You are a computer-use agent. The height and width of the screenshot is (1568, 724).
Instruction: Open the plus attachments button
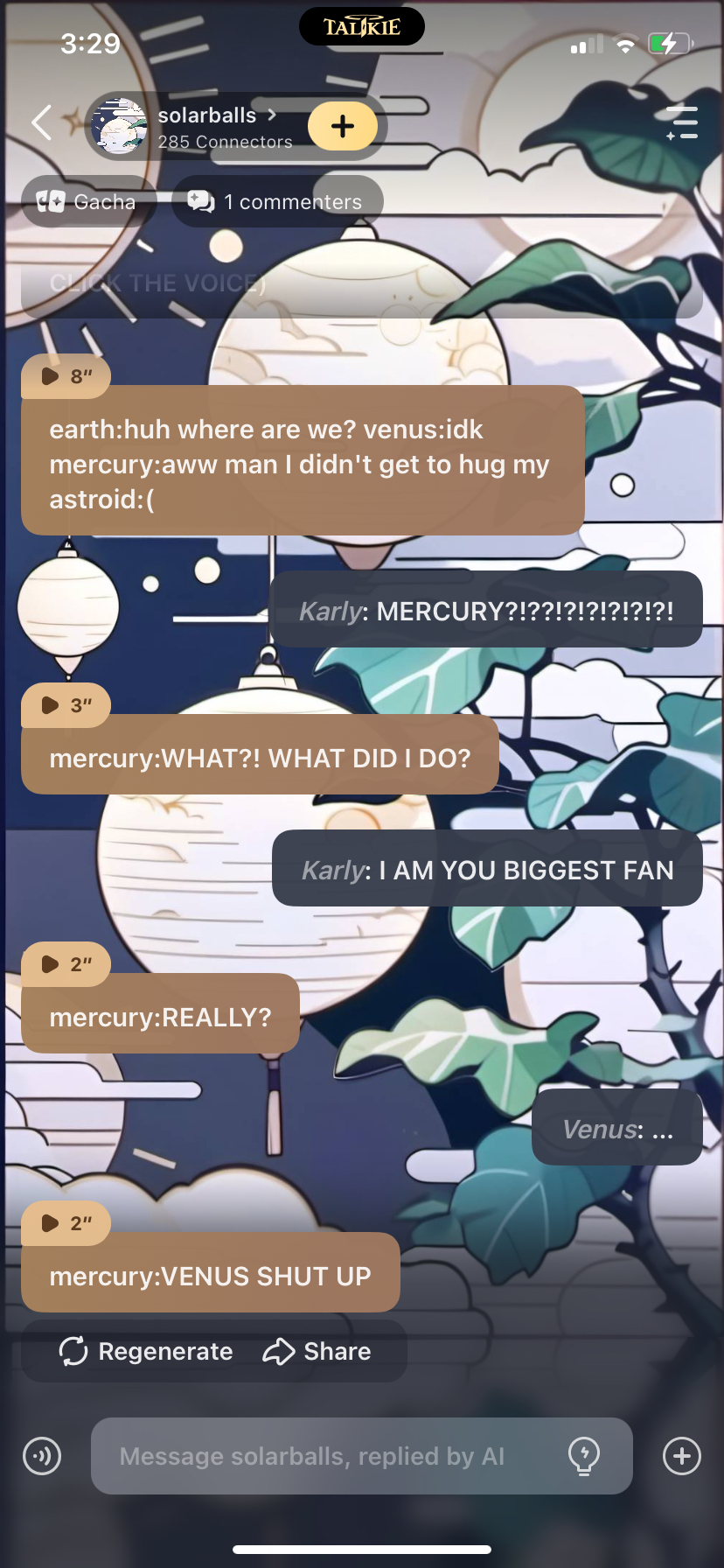[682, 1456]
